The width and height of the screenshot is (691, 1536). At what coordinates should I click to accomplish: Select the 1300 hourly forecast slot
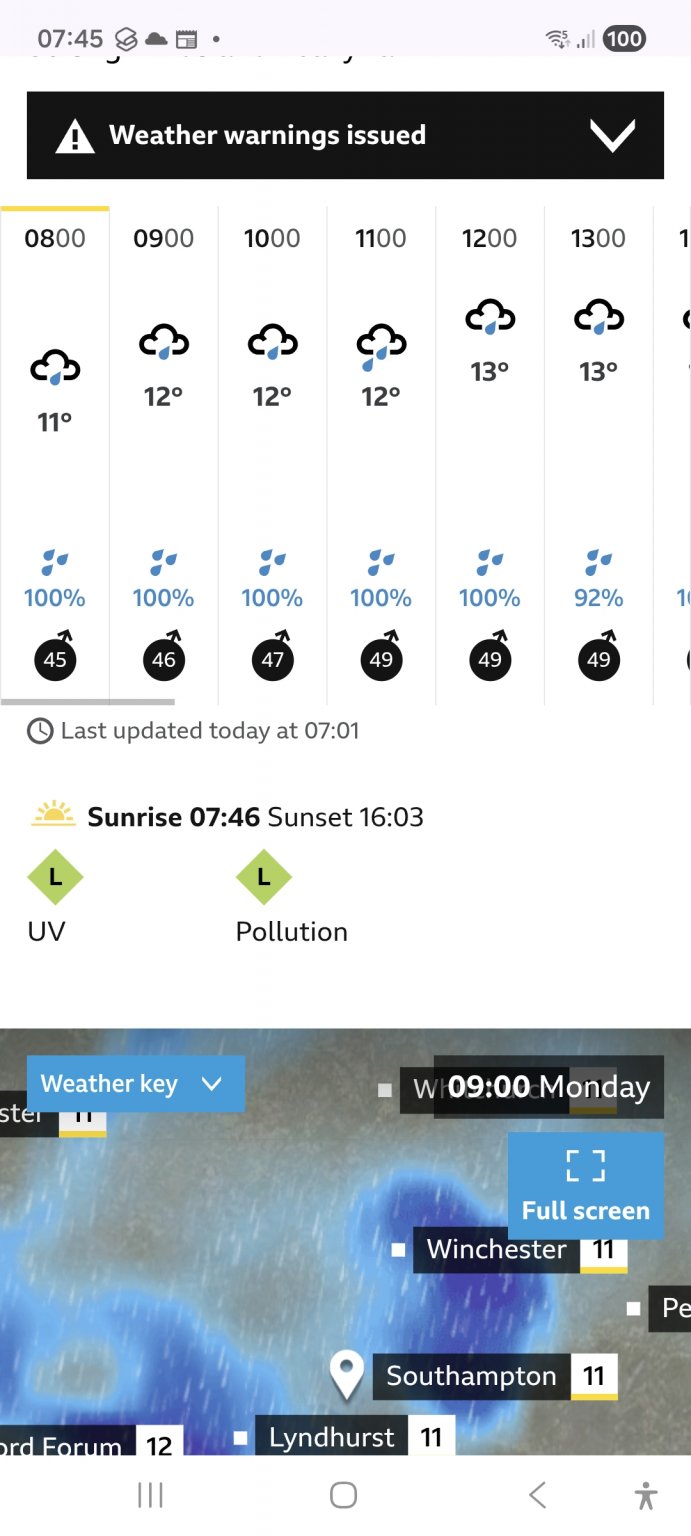(598, 450)
